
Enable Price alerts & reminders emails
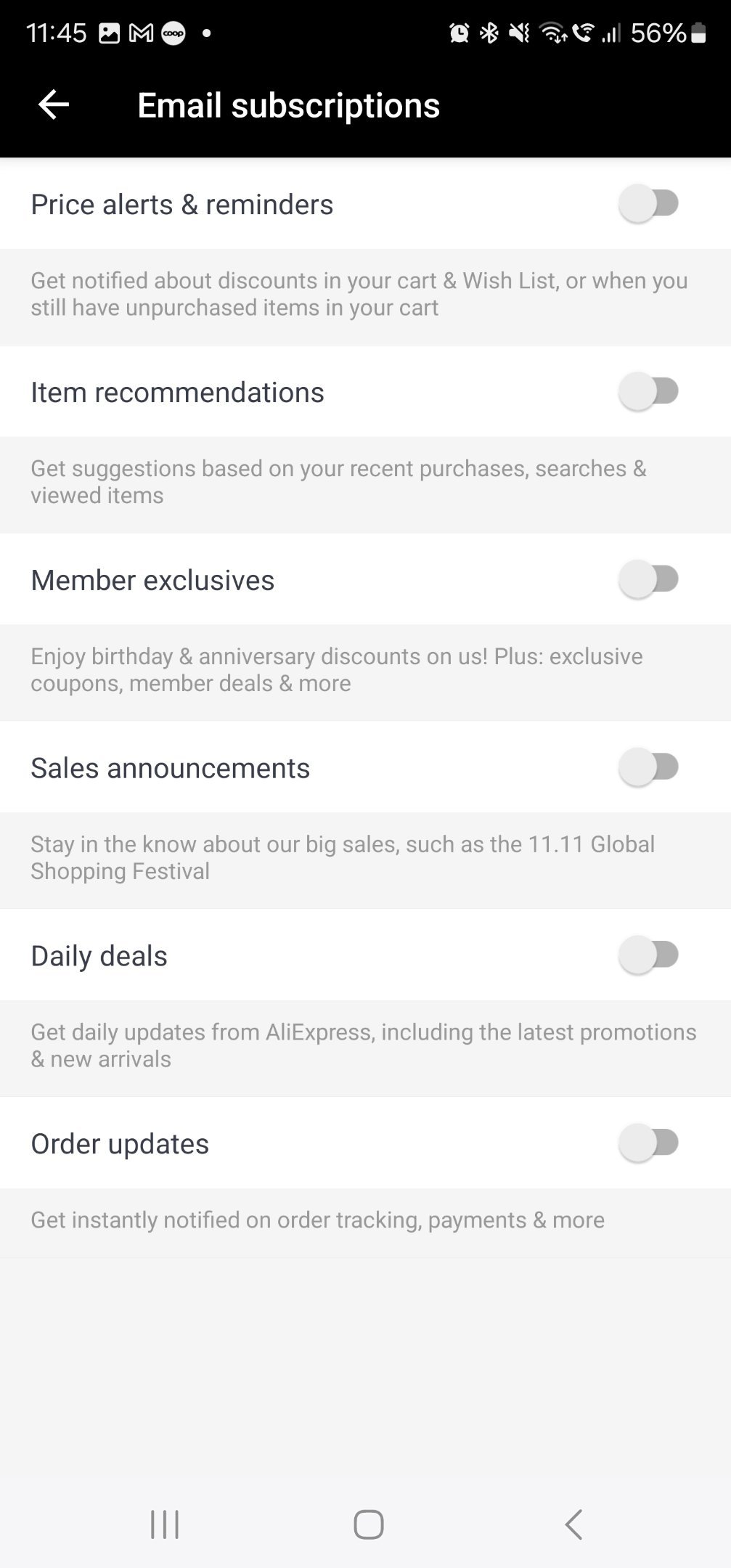point(649,203)
